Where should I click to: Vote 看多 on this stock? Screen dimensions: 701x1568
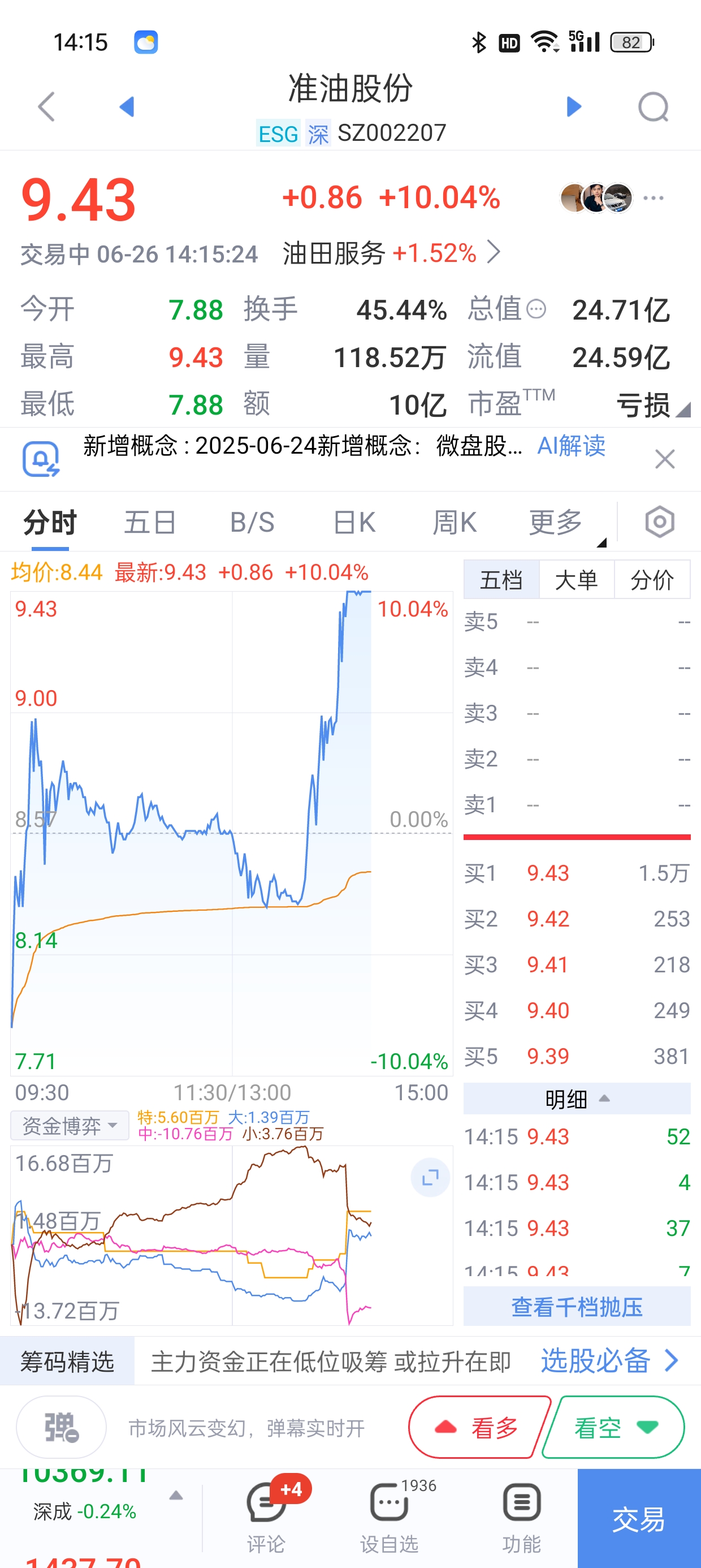[x=479, y=1427]
